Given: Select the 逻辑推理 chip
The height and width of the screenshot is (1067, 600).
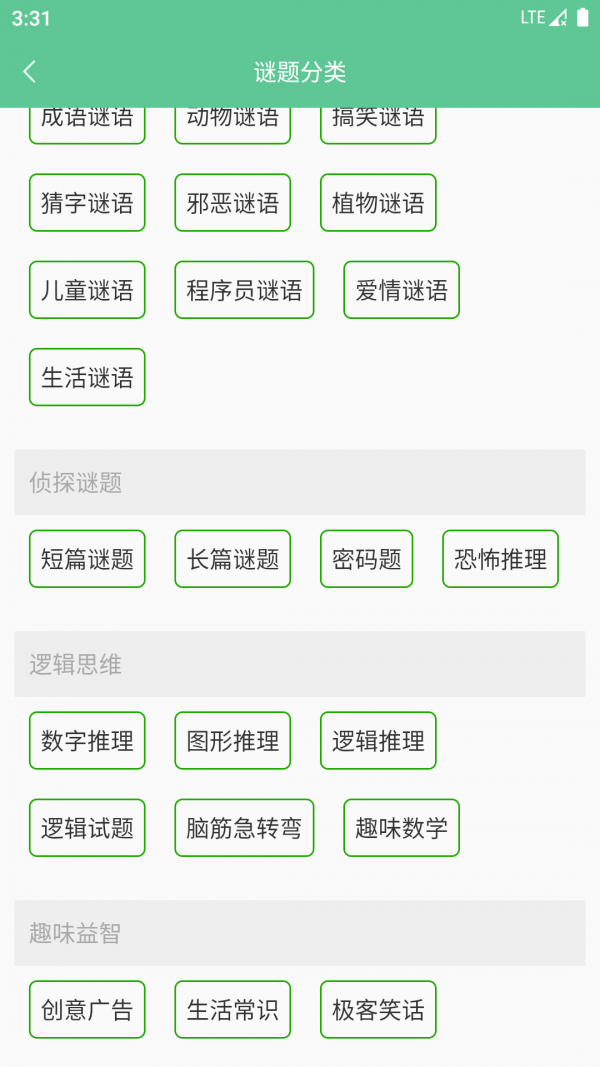Looking at the screenshot, I should [378, 741].
